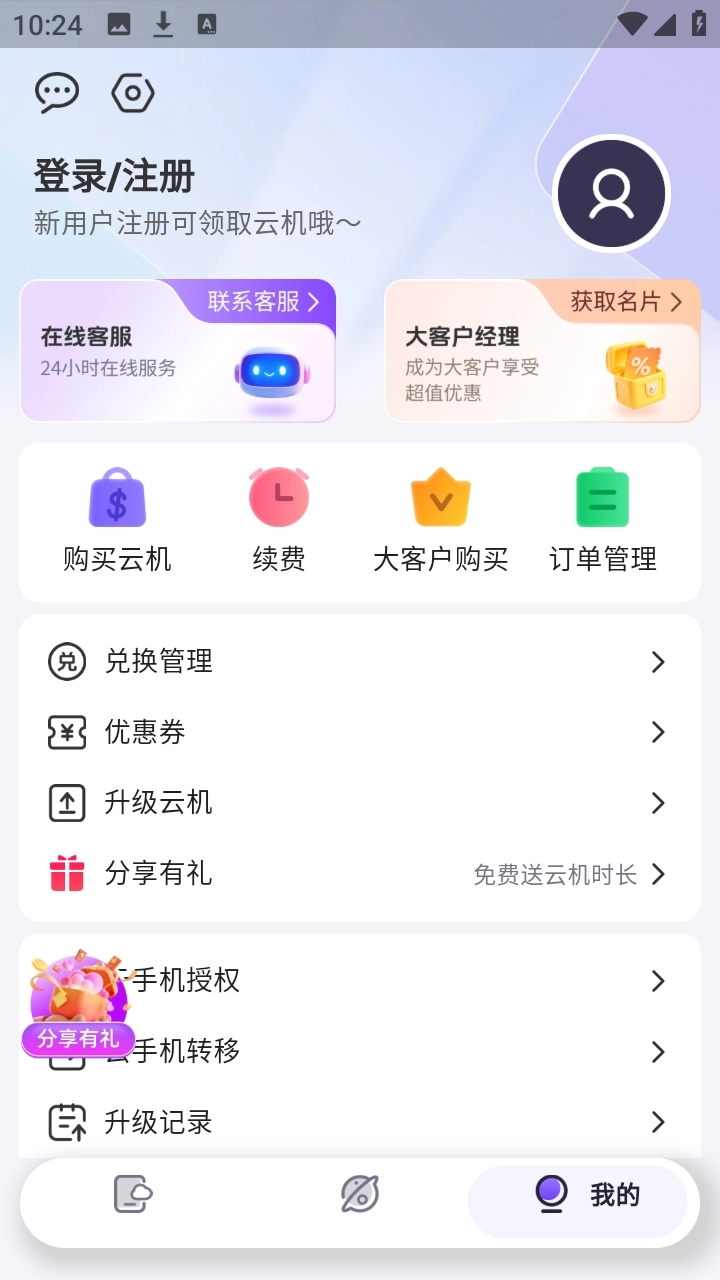This screenshot has width=720, height=1280.
Task: Expand 升级记录 with its arrow
Action: (657, 1122)
